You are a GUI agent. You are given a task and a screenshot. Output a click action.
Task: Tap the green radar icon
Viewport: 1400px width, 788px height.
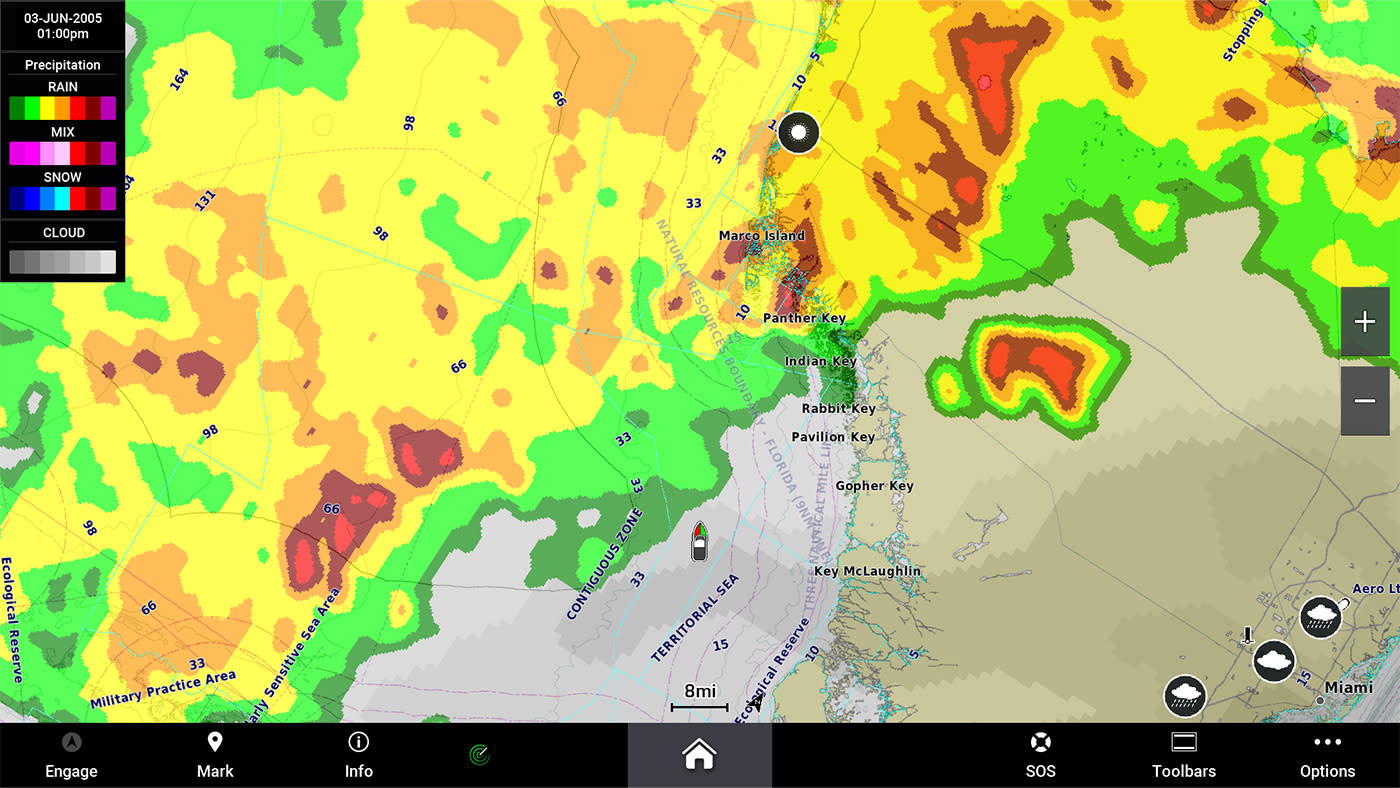point(480,755)
